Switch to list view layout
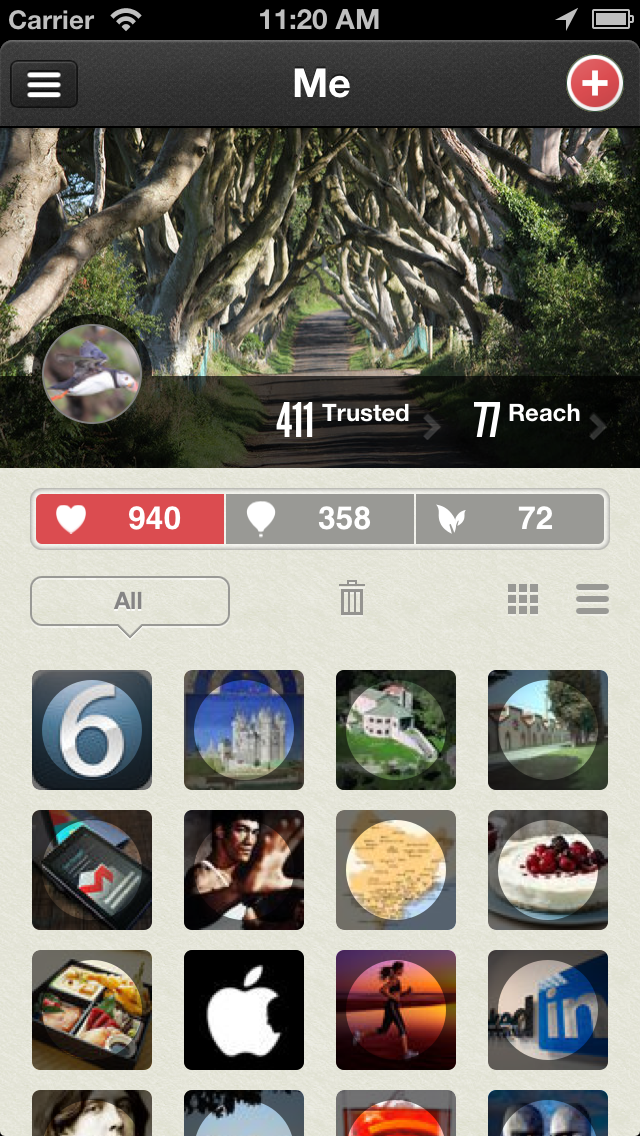This screenshot has height=1136, width=640. pyautogui.click(x=593, y=599)
